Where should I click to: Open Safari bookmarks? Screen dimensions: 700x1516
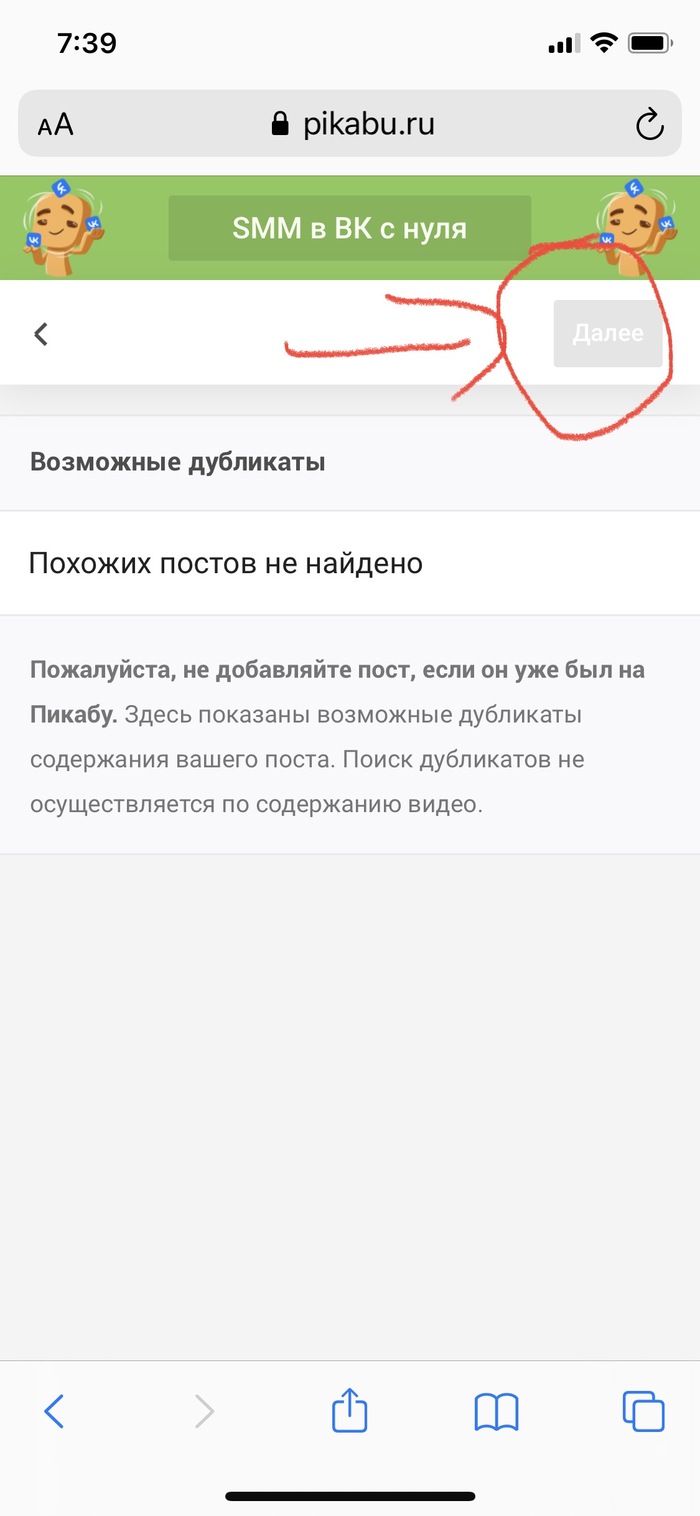click(496, 1412)
